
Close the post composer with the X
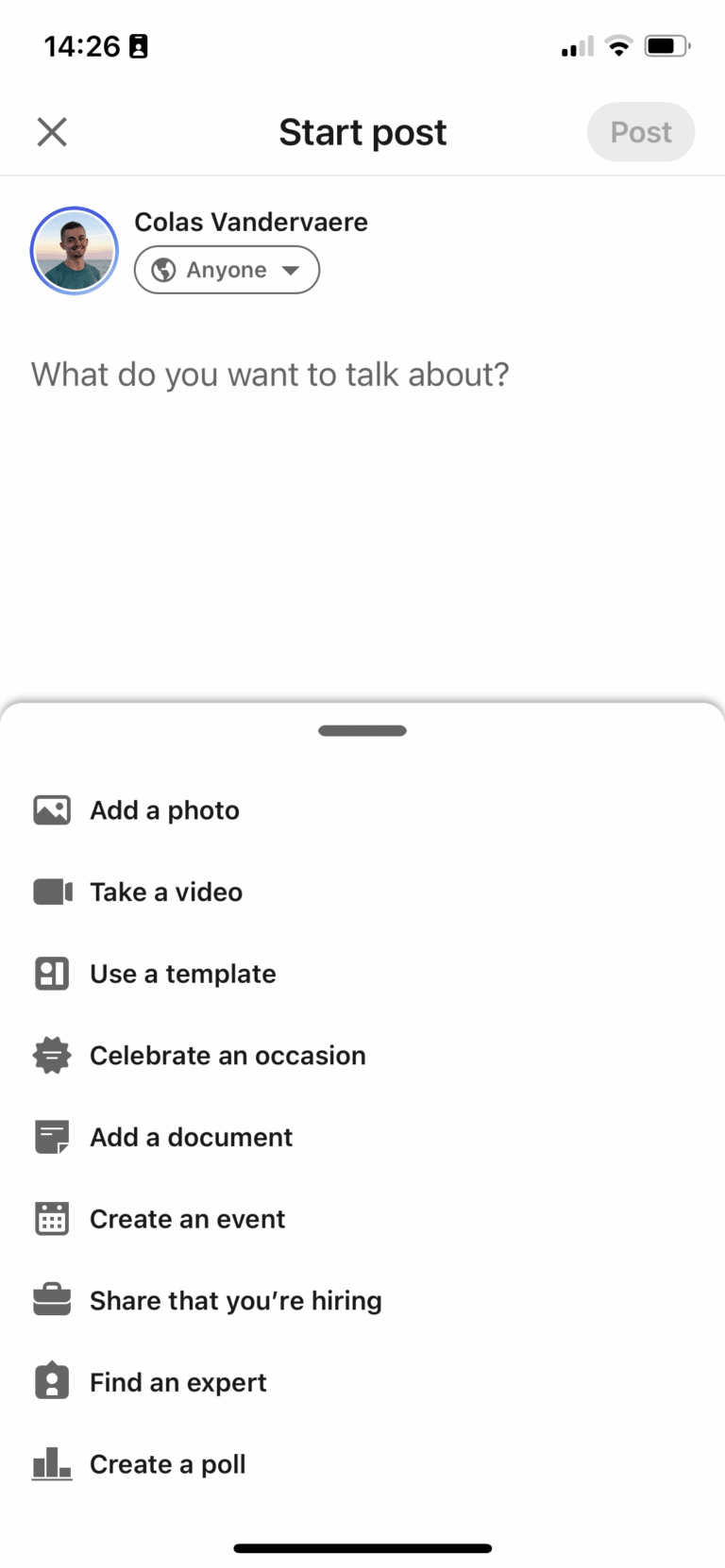click(52, 131)
